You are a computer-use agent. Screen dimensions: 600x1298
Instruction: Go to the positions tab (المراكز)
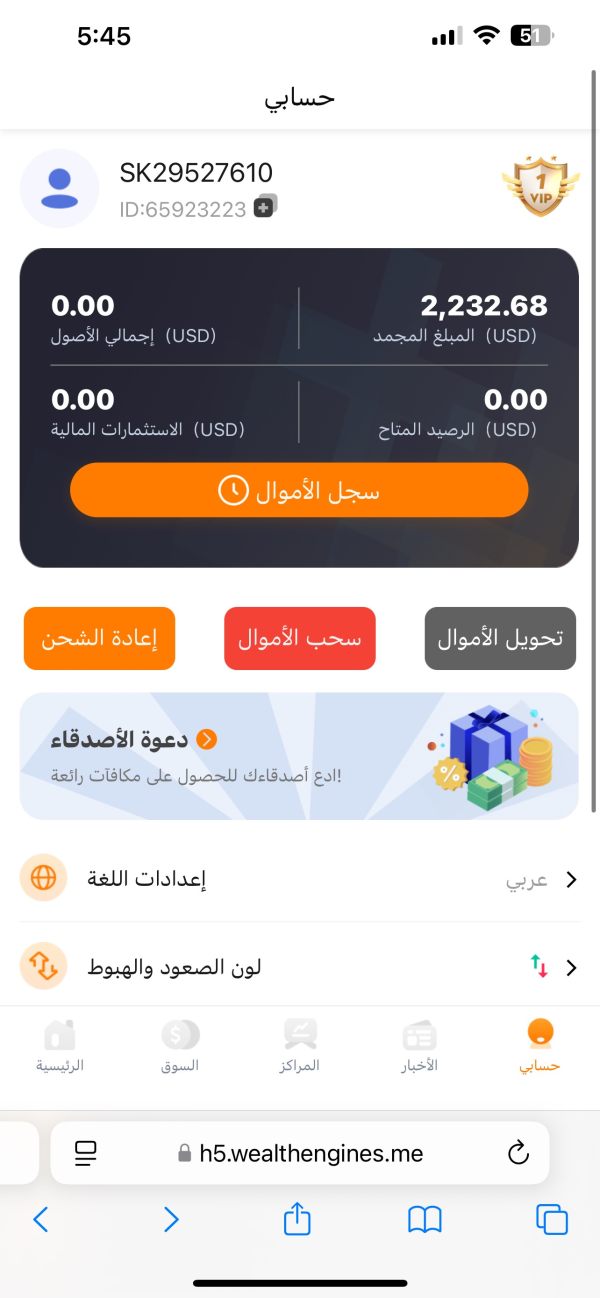click(300, 1046)
